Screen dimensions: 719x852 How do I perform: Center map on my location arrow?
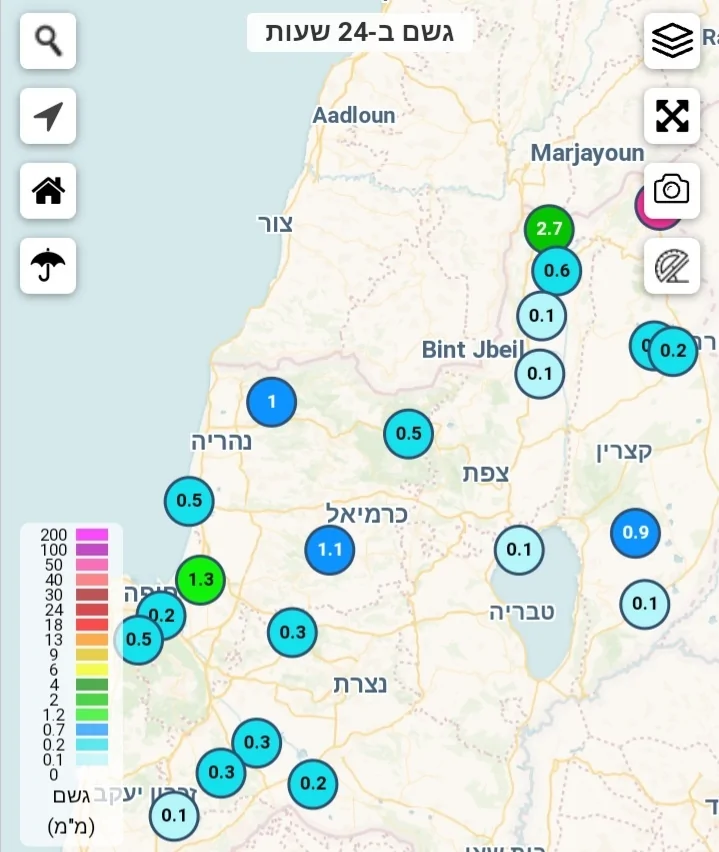coord(48,116)
